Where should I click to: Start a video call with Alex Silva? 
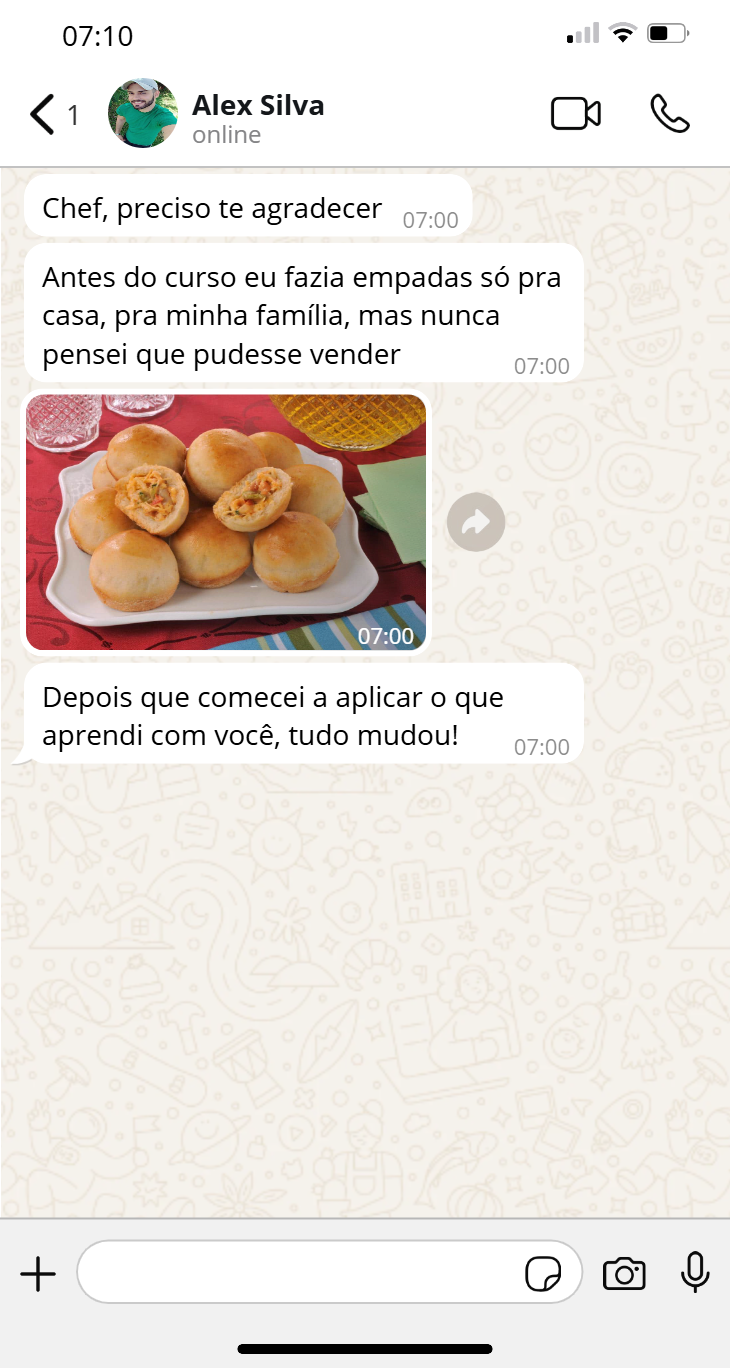576,114
